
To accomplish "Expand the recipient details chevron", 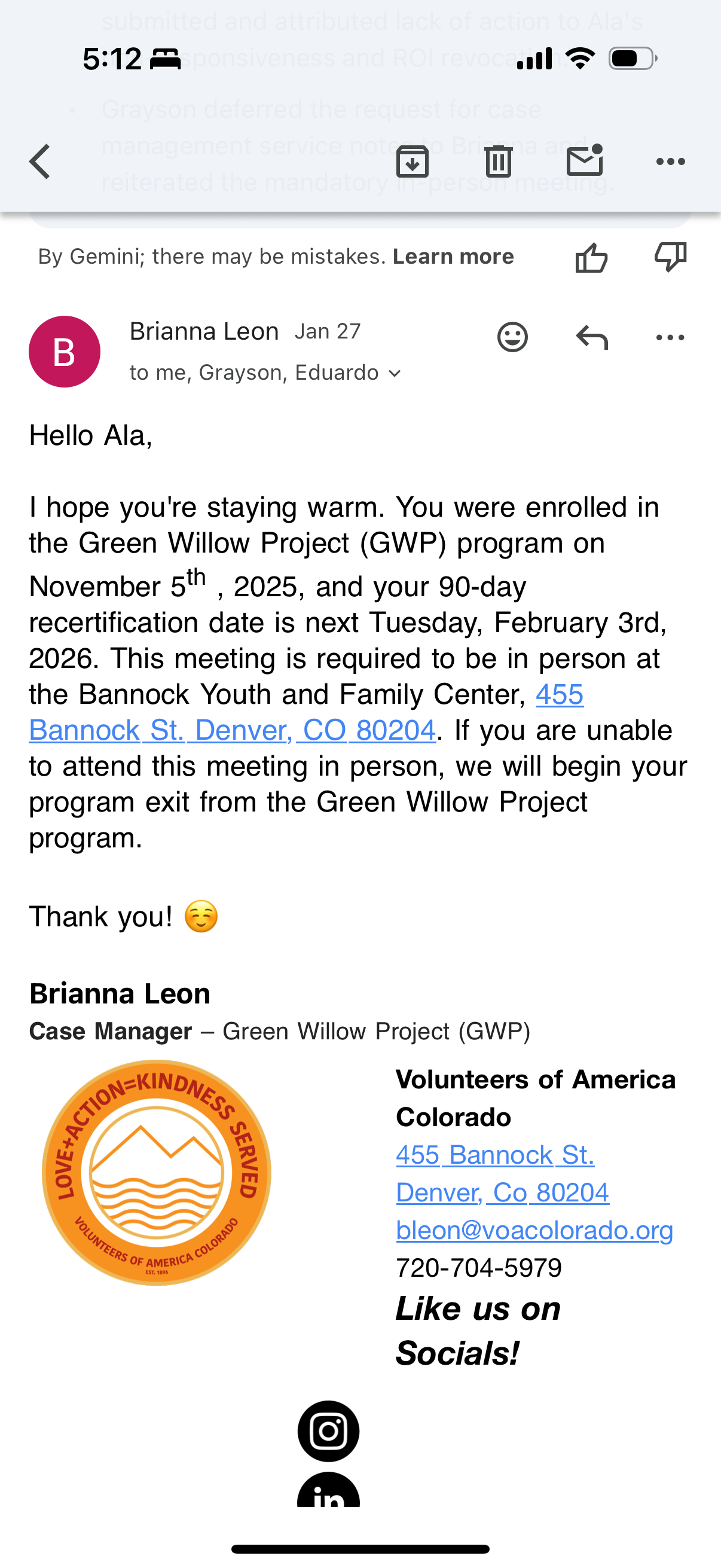I will [x=395, y=373].
